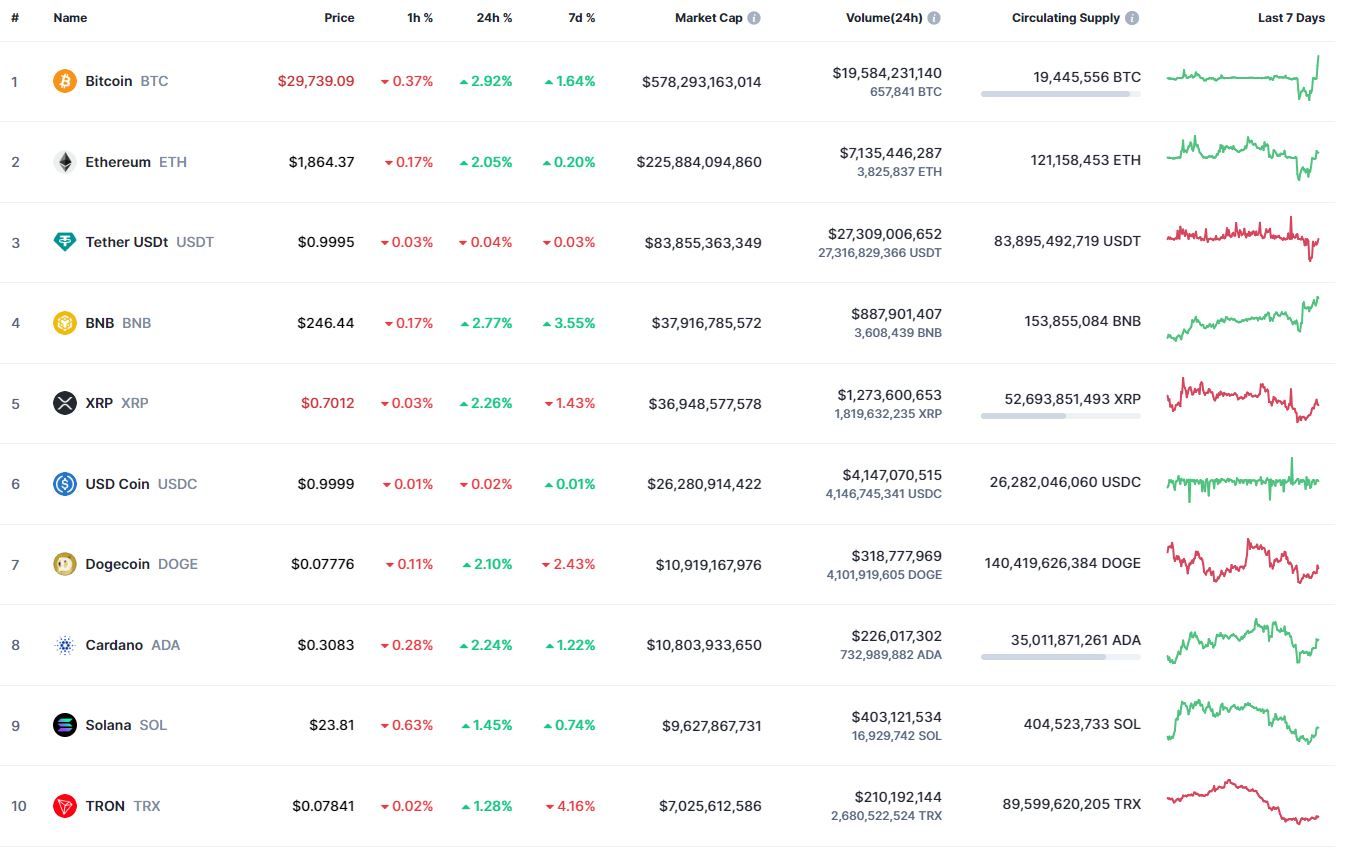
Task: Sort by the Name column header
Action: [70, 18]
